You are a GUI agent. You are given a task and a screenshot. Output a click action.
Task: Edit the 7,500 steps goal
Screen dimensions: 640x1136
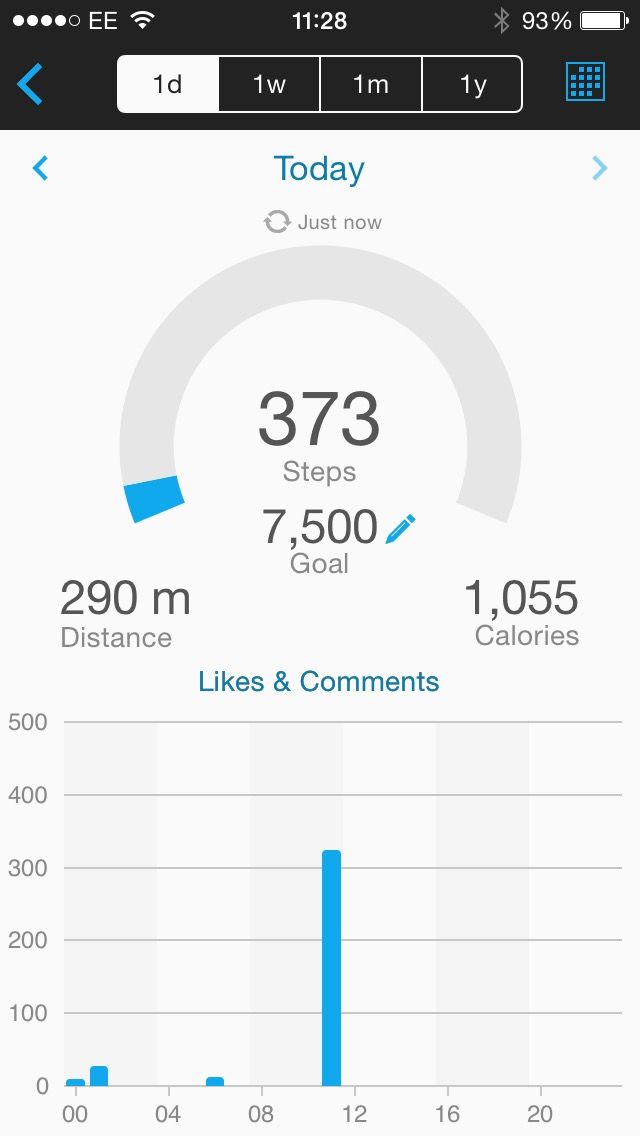[x=401, y=528]
